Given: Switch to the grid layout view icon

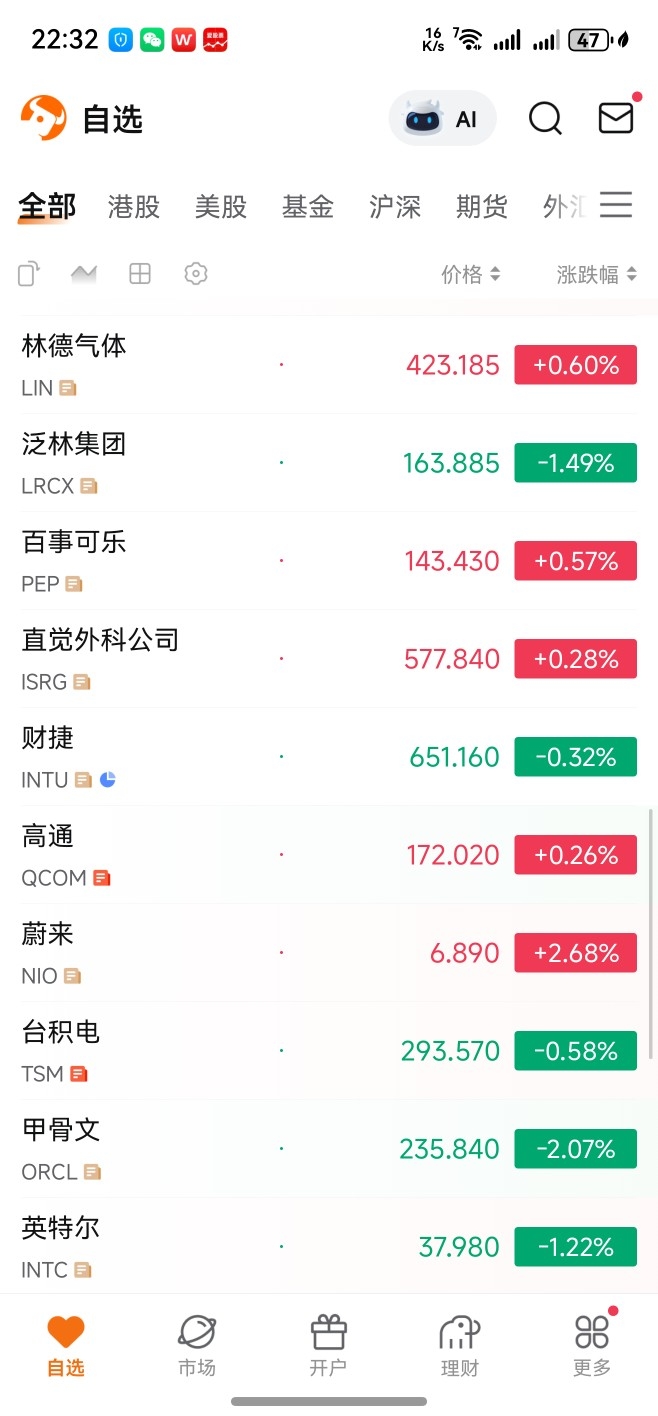Looking at the screenshot, I should tap(140, 274).
